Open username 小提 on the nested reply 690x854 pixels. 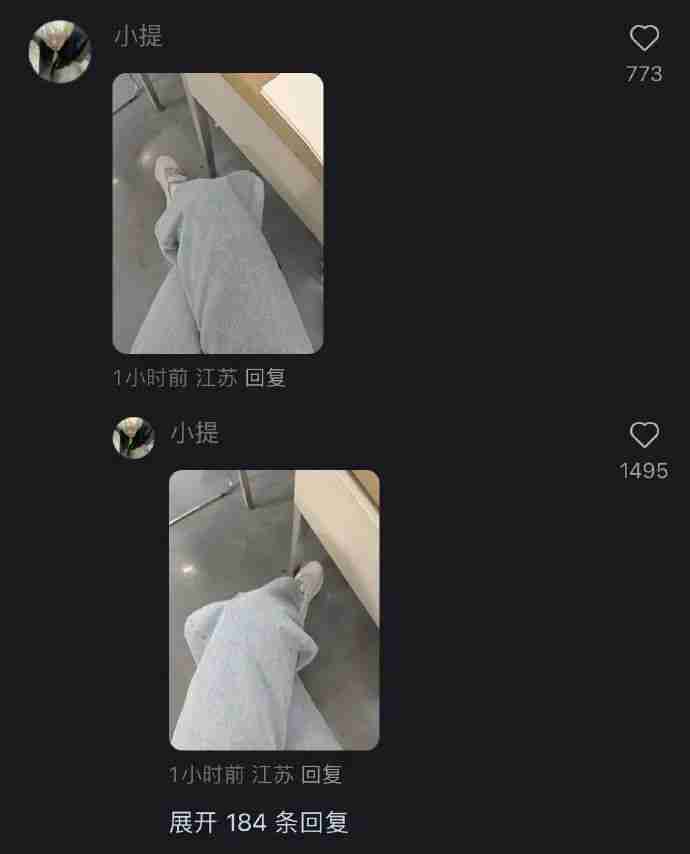(x=194, y=433)
